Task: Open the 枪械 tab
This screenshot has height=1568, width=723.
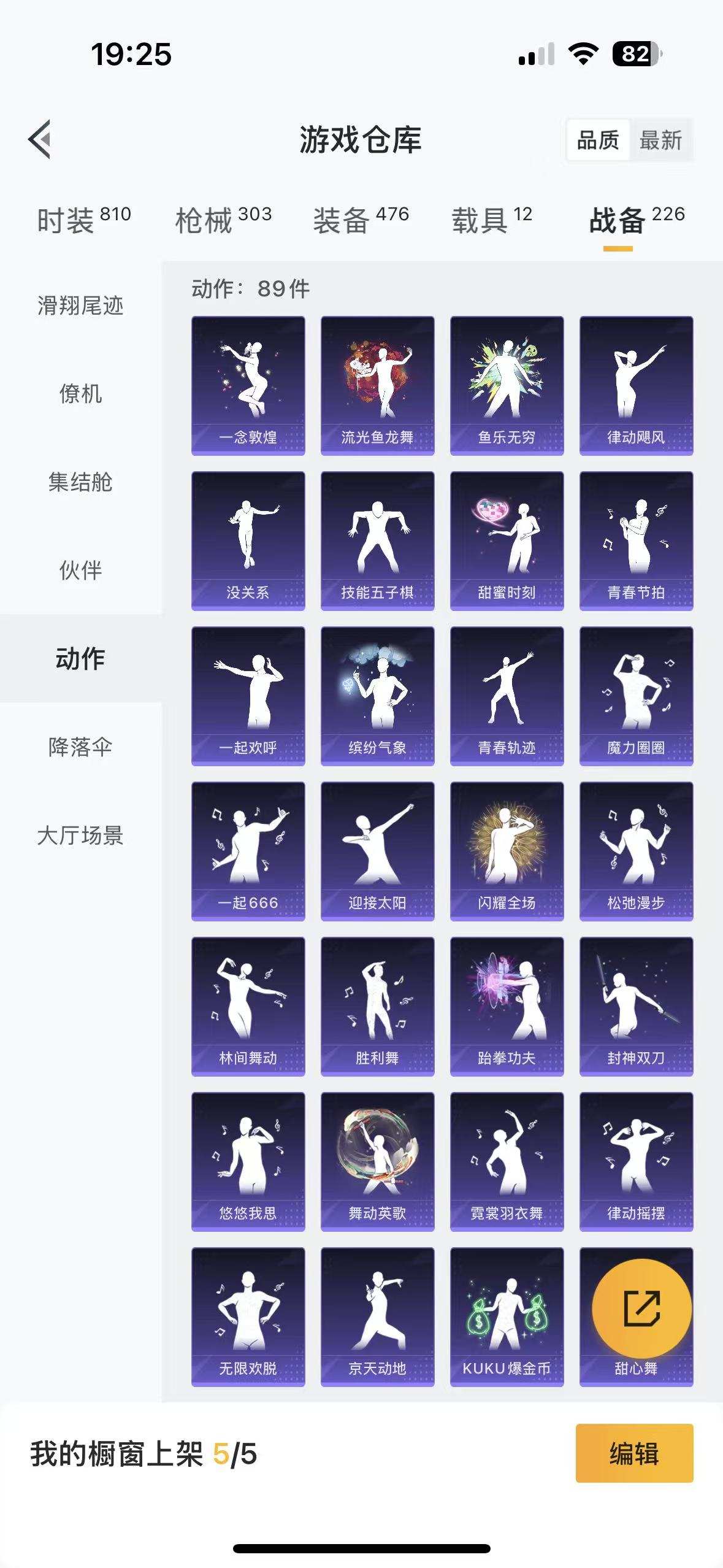Action: (208, 216)
